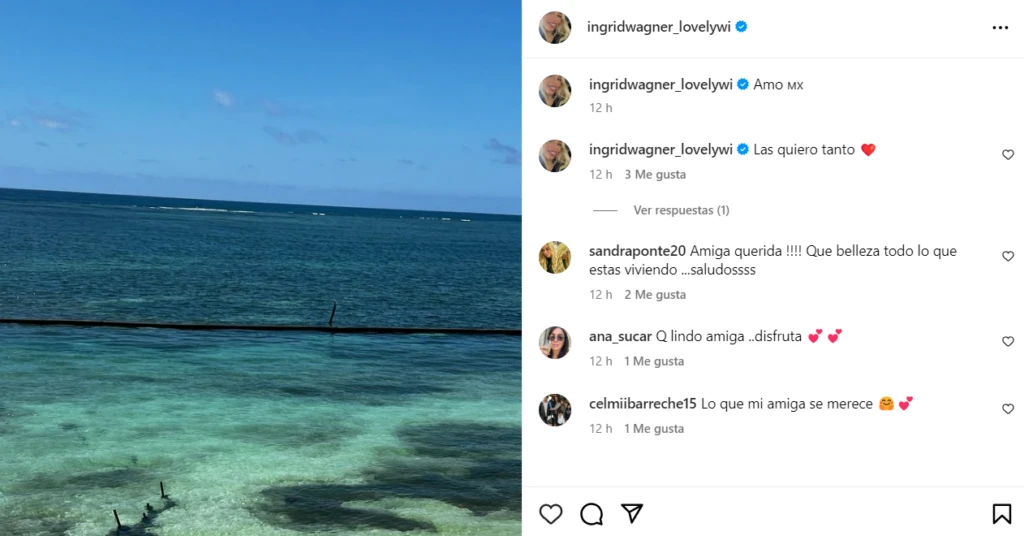
Task: Tap ana_sucar's profile picture
Action: (555, 342)
